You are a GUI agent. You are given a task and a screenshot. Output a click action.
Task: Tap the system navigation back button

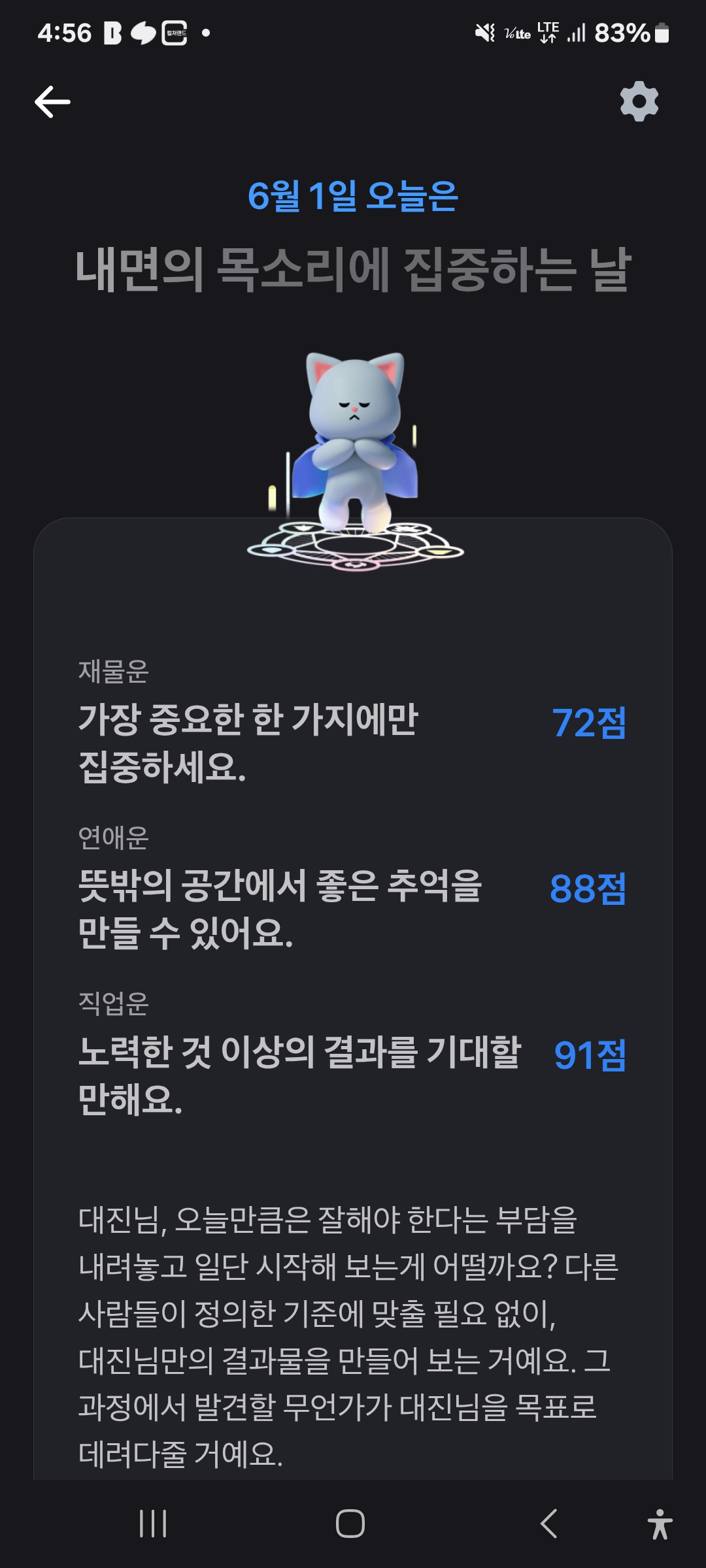click(549, 1524)
